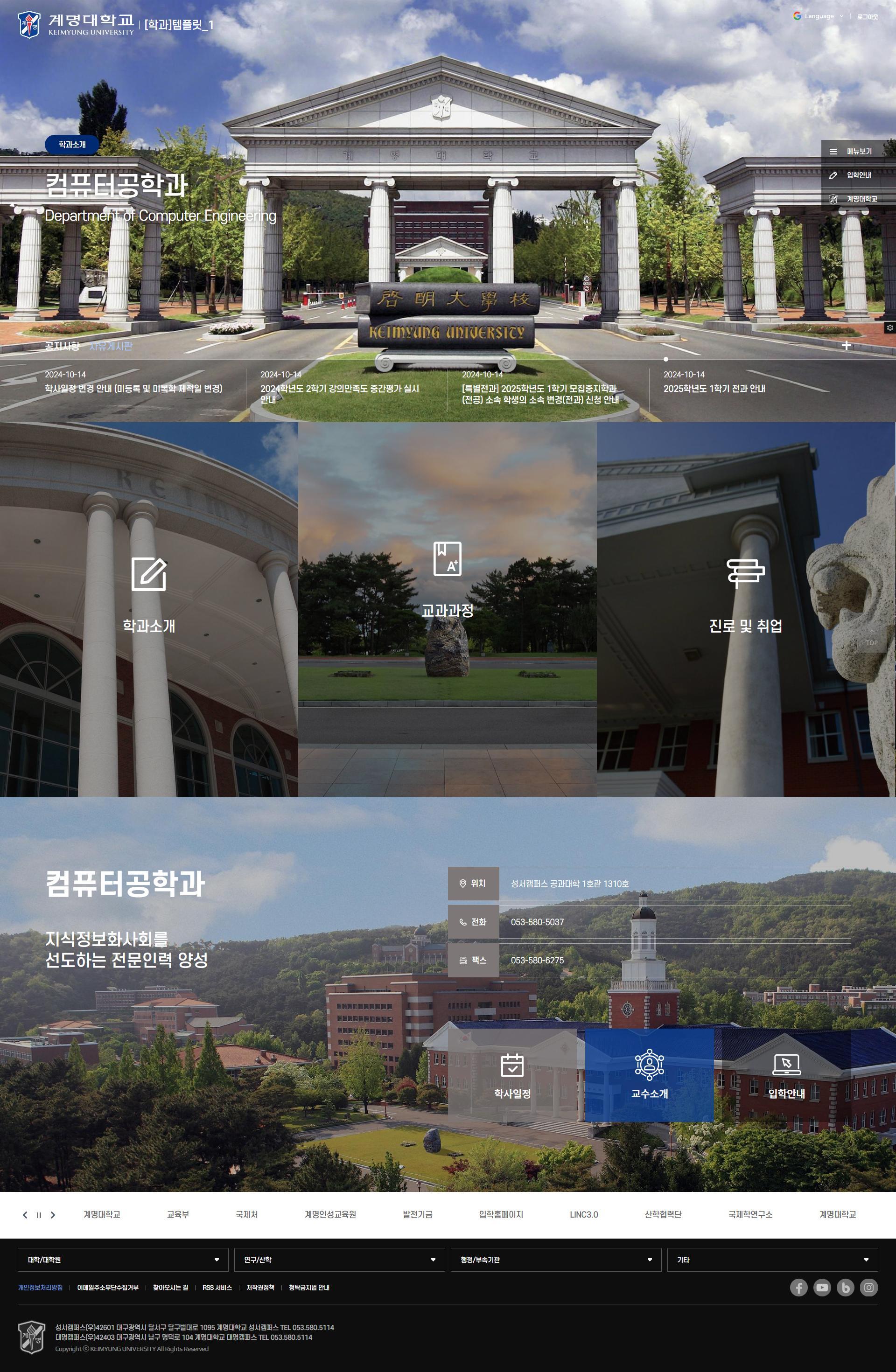Open the 교수소개 shortcut
The width and height of the screenshot is (896, 1372).
[x=649, y=1076]
